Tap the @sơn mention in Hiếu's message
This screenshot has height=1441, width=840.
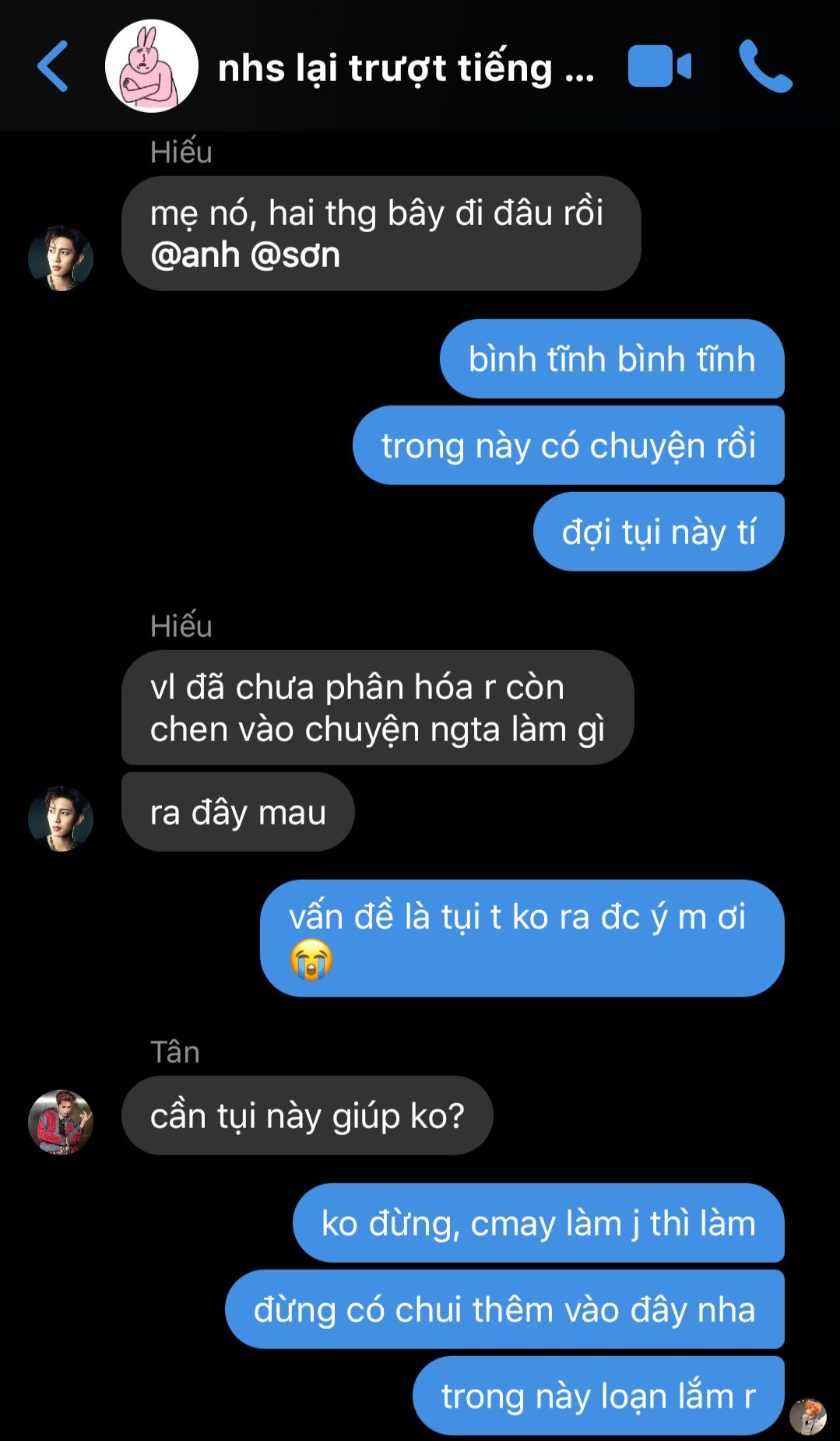point(296,255)
